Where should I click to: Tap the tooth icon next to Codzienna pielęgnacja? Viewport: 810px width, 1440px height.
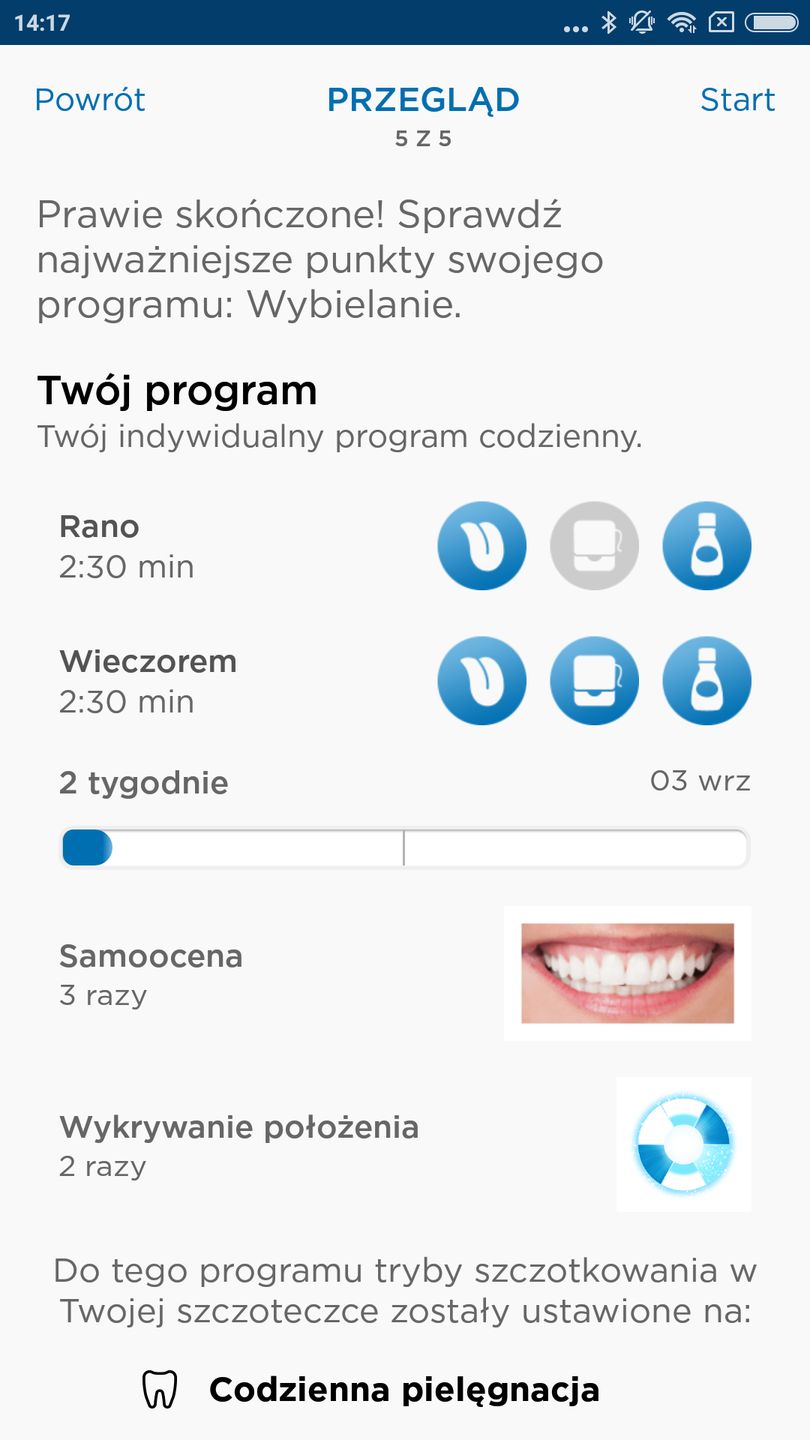(x=160, y=1388)
